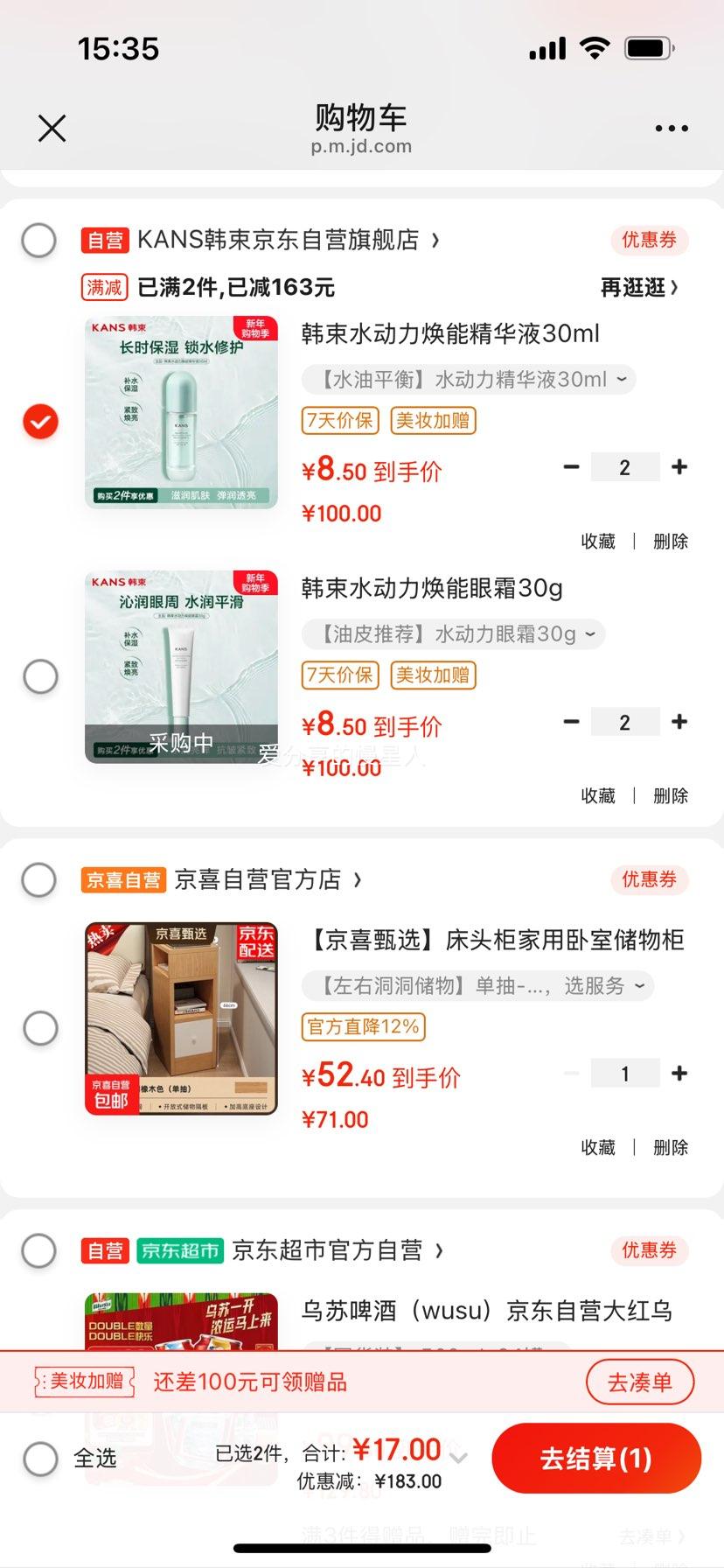Screen dimensions: 724x1568
Task: Increase quantity of 韩束水动力焕能精华液
Action: [679, 466]
